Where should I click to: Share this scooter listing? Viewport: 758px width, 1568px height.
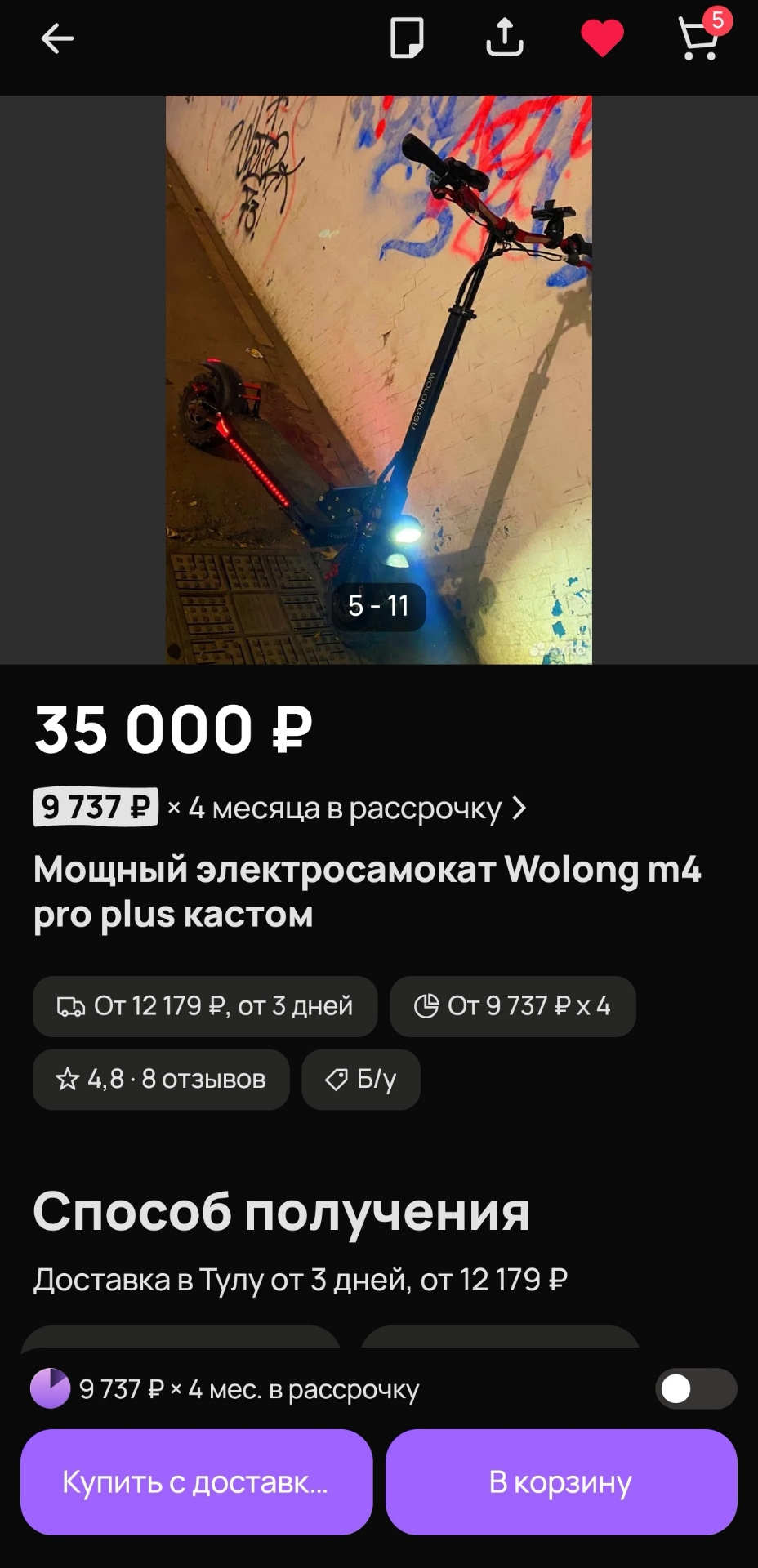click(504, 38)
